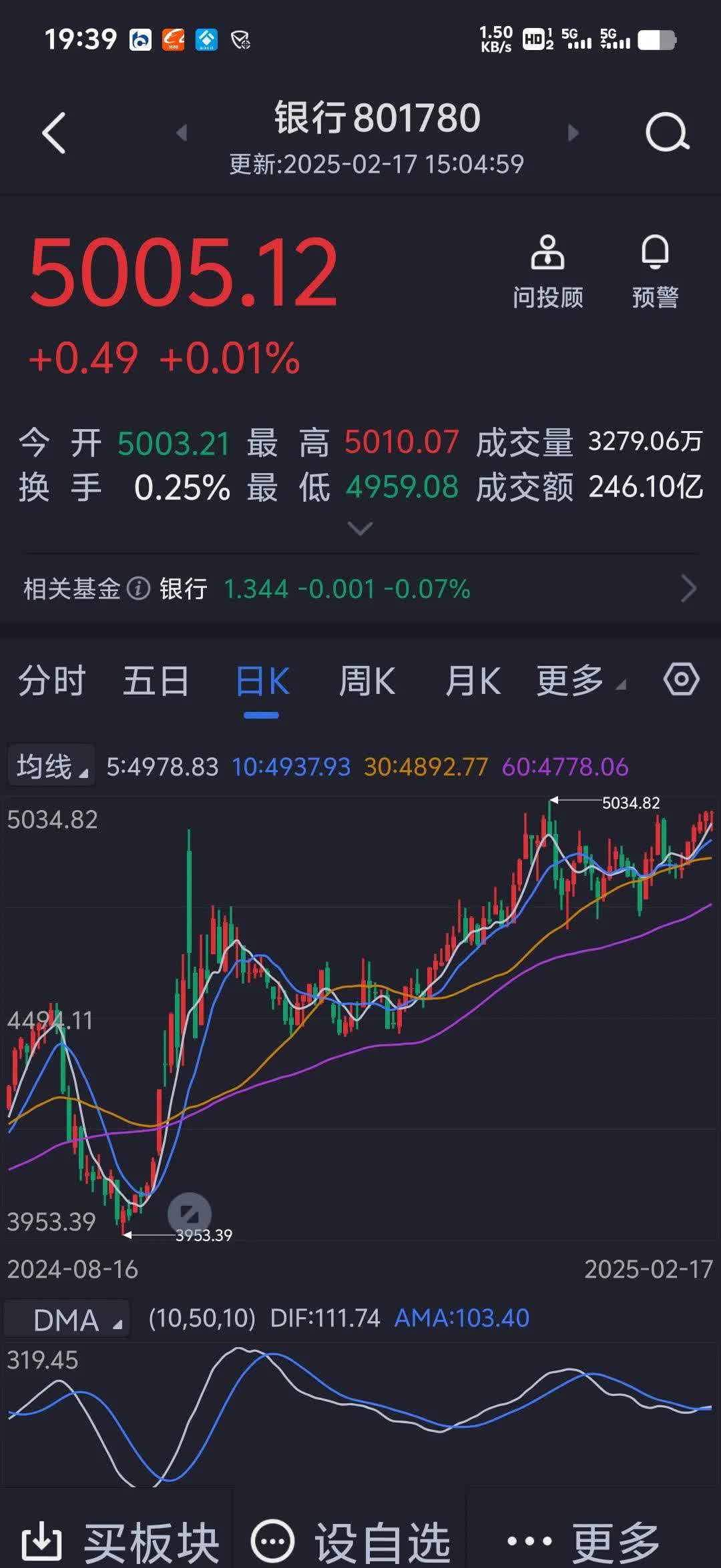Open the 相关基金 银行 fund row
Screen dimensions: 721x1568
coord(360,589)
